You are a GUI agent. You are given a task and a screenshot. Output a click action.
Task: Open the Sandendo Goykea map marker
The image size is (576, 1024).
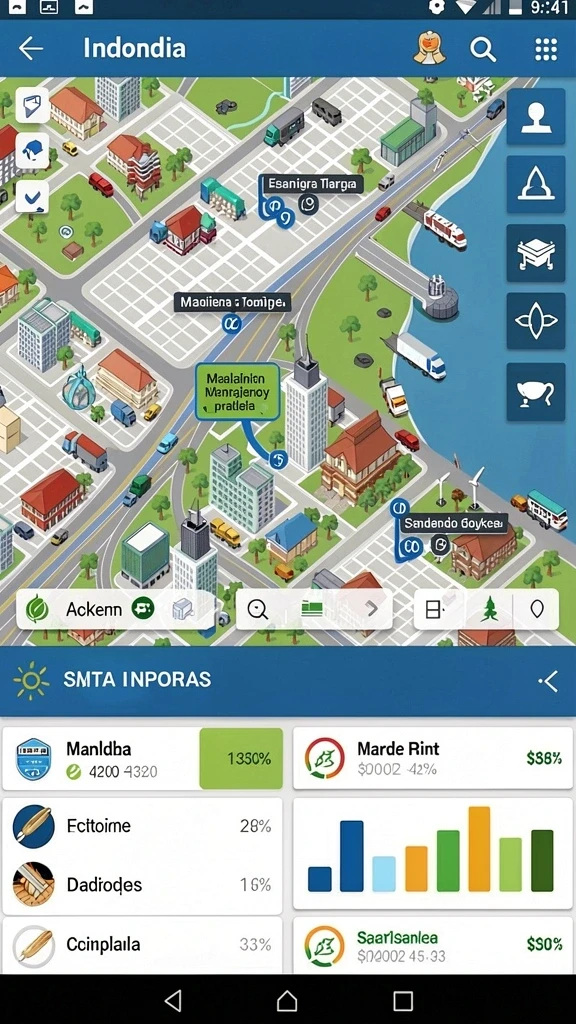point(454,523)
